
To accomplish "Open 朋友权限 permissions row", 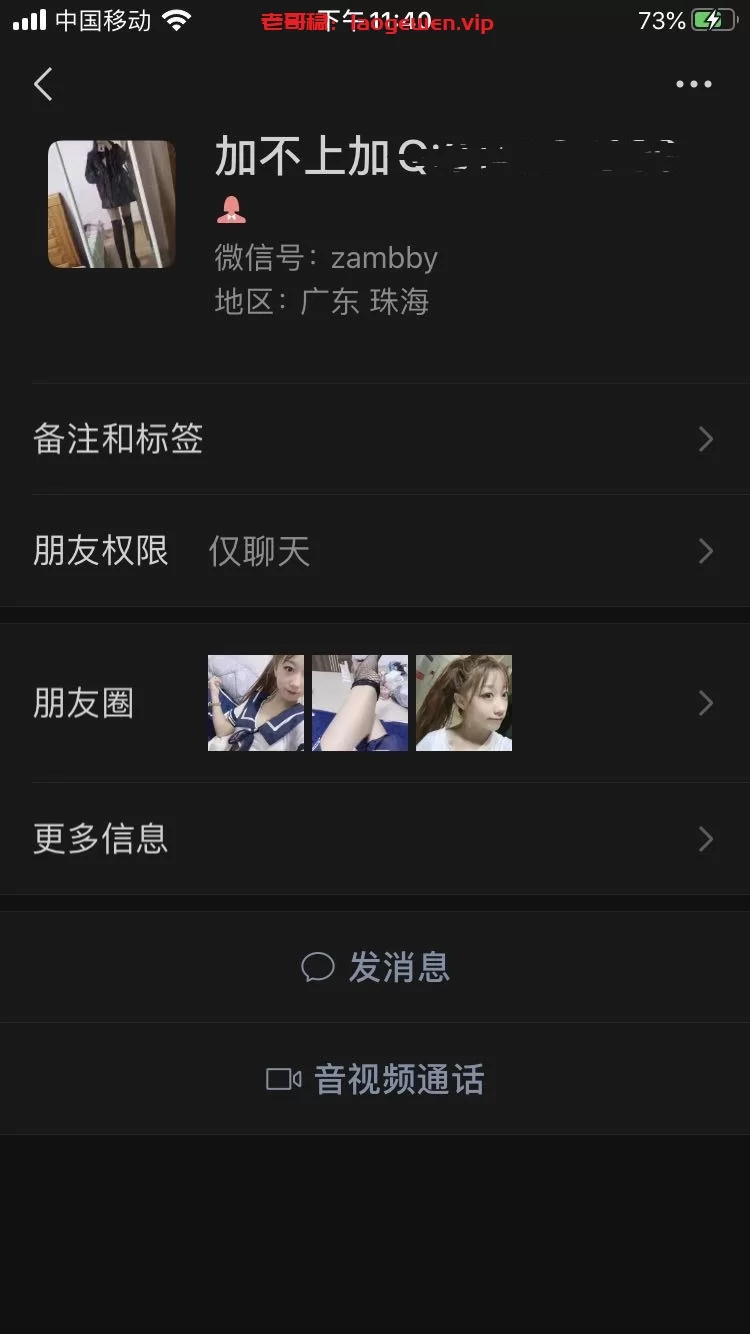I will pyautogui.click(x=375, y=551).
